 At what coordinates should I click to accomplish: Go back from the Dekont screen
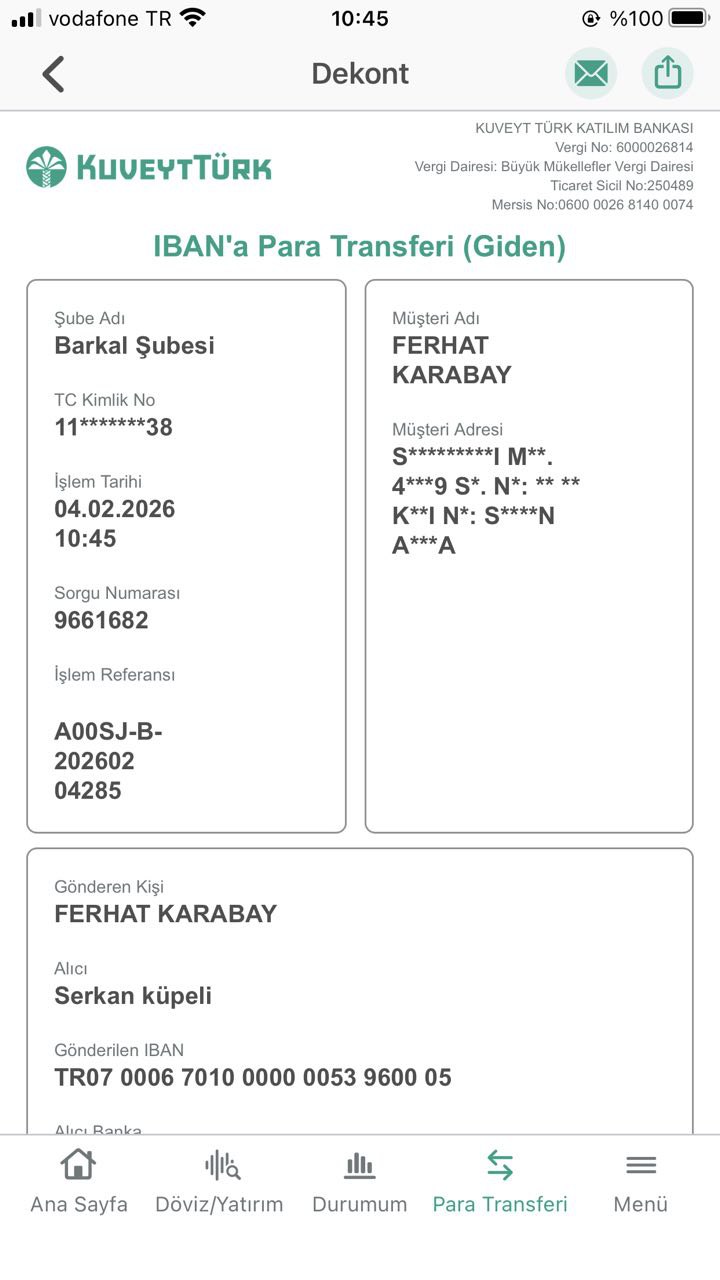[53, 74]
